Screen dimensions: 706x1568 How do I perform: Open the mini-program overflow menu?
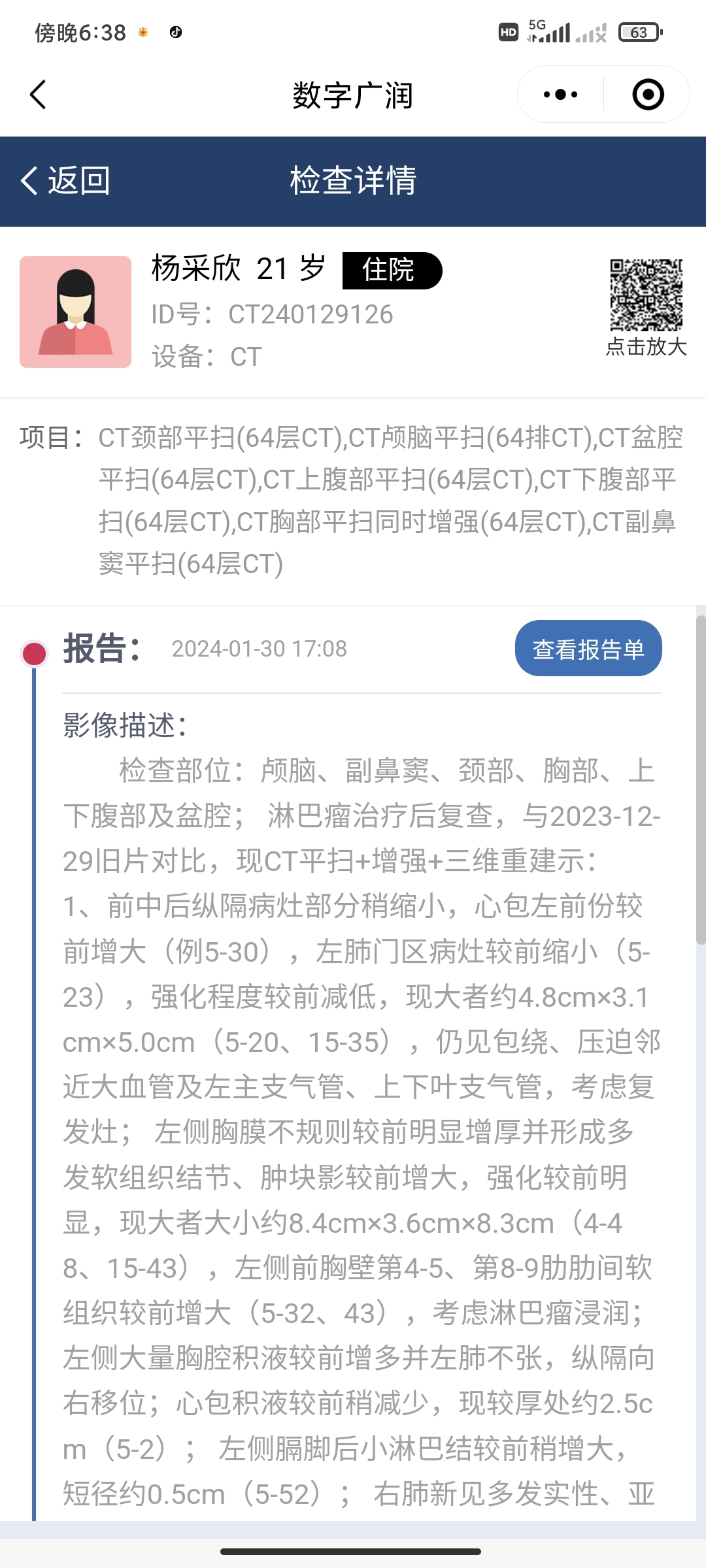tap(560, 95)
